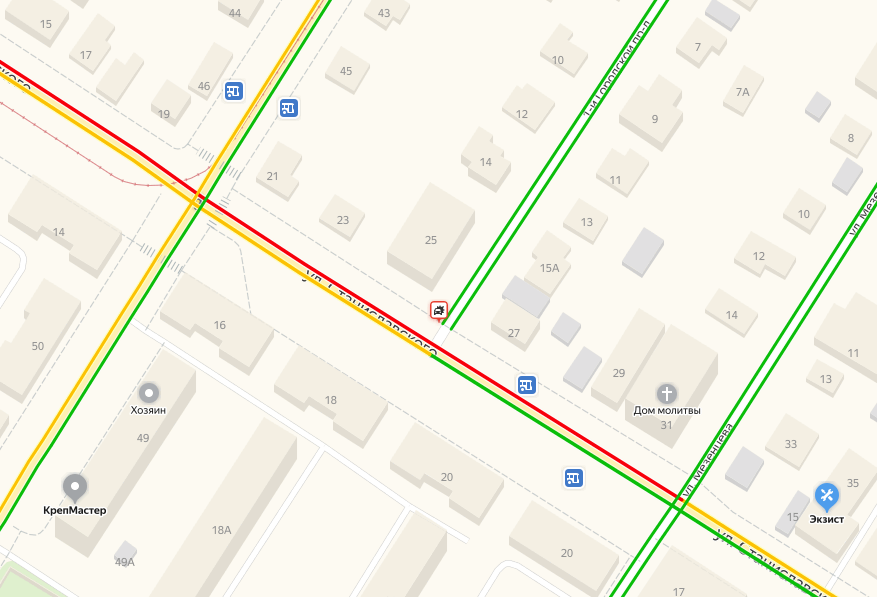Open the bus stop near building 45
Screen dimensions: 877x597
coord(289,108)
